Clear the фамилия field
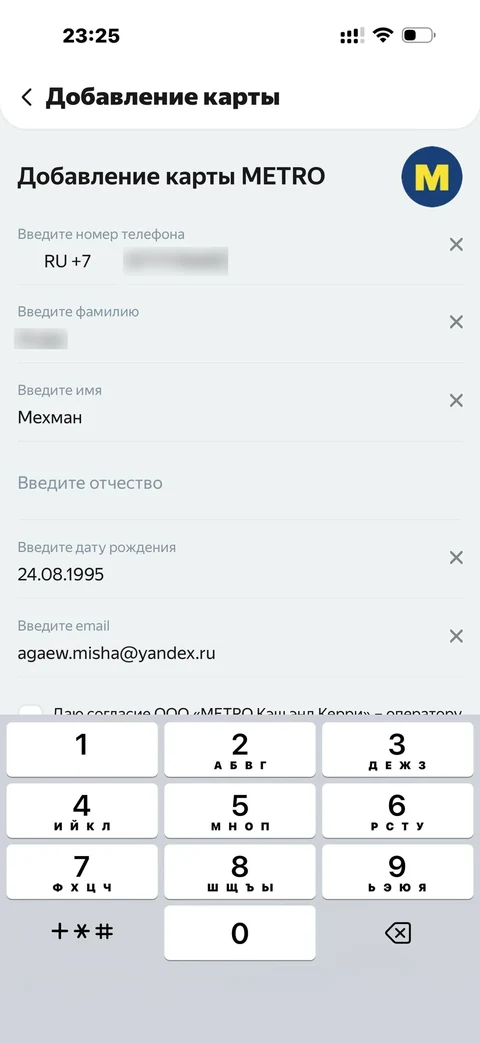The image size is (480, 1043). click(x=456, y=323)
